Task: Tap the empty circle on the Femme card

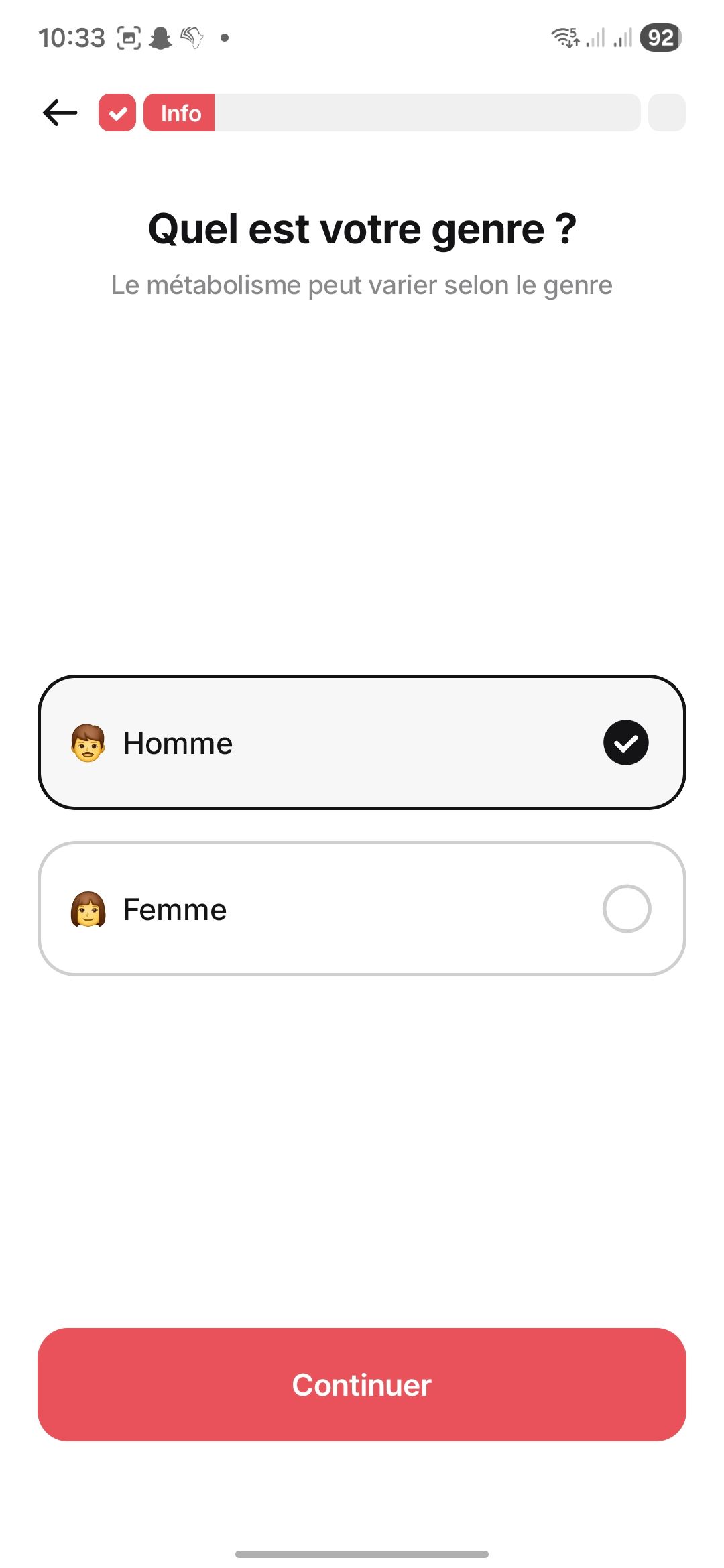Action: (626, 909)
